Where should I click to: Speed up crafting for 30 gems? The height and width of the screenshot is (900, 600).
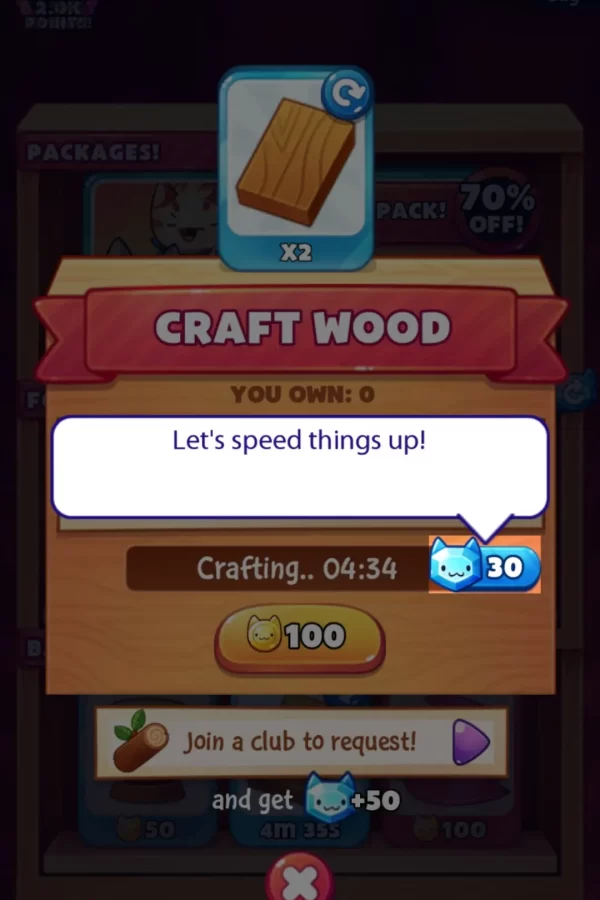pyautogui.click(x=485, y=566)
